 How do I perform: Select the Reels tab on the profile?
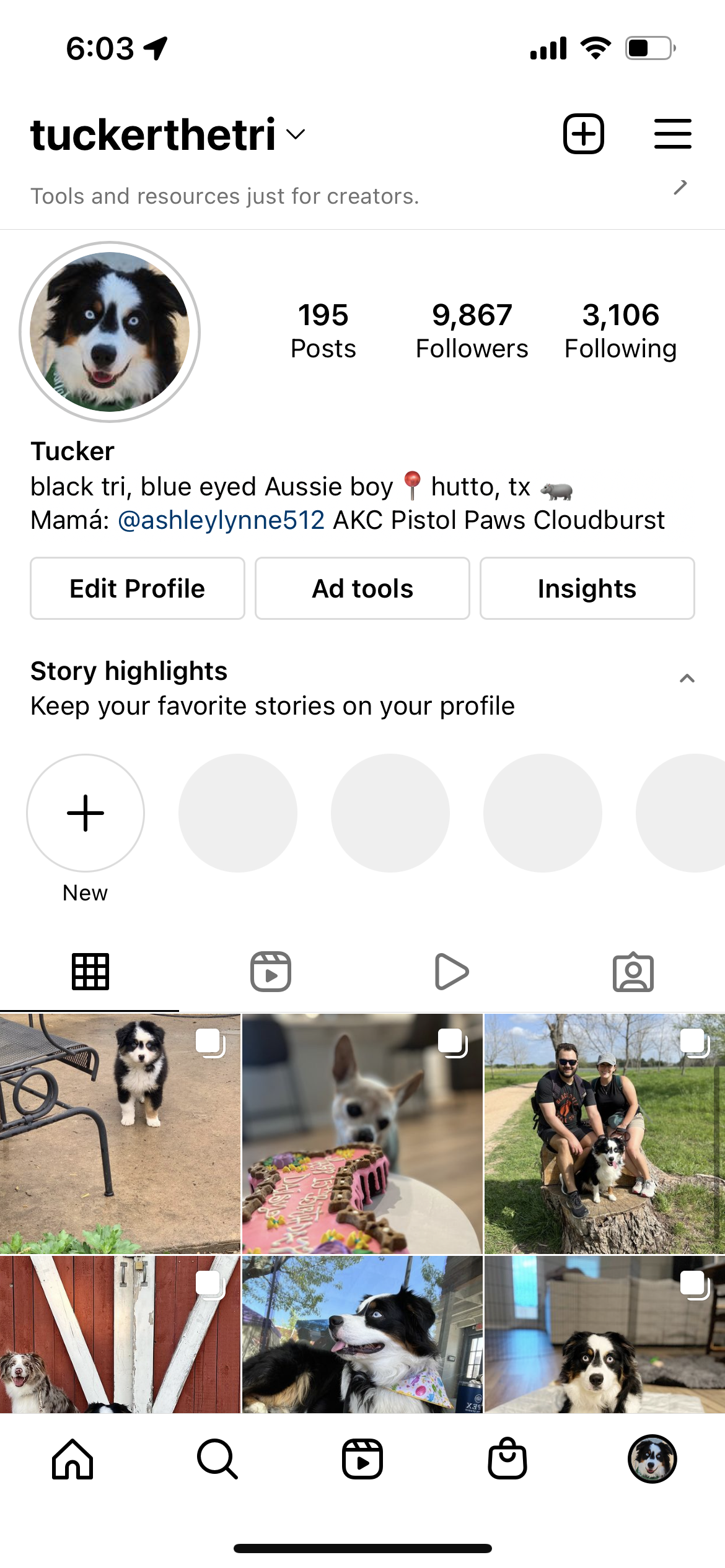(271, 971)
